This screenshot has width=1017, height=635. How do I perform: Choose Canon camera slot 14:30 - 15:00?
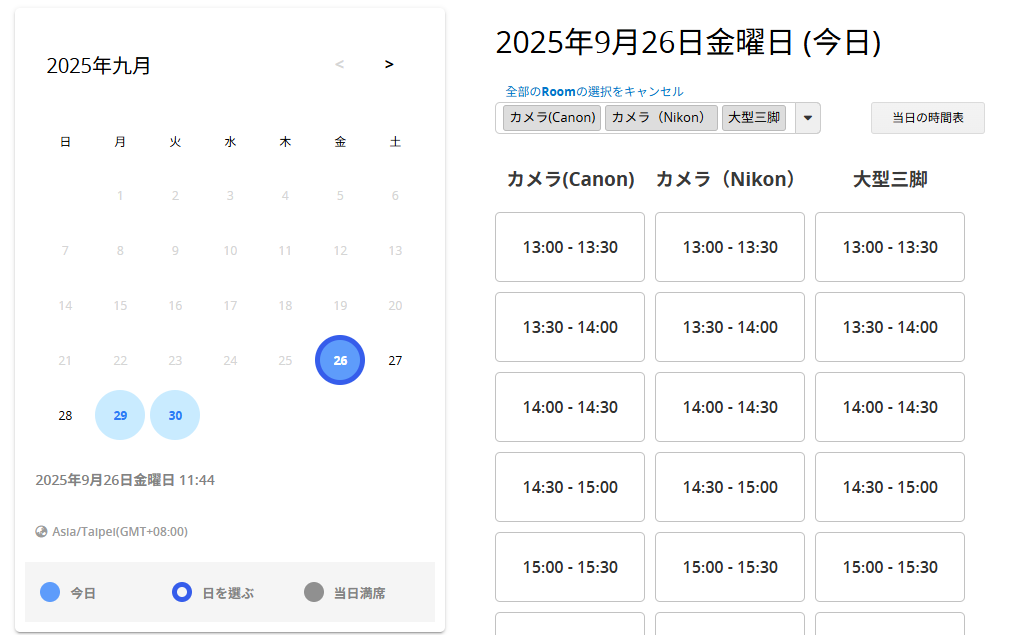(x=570, y=487)
